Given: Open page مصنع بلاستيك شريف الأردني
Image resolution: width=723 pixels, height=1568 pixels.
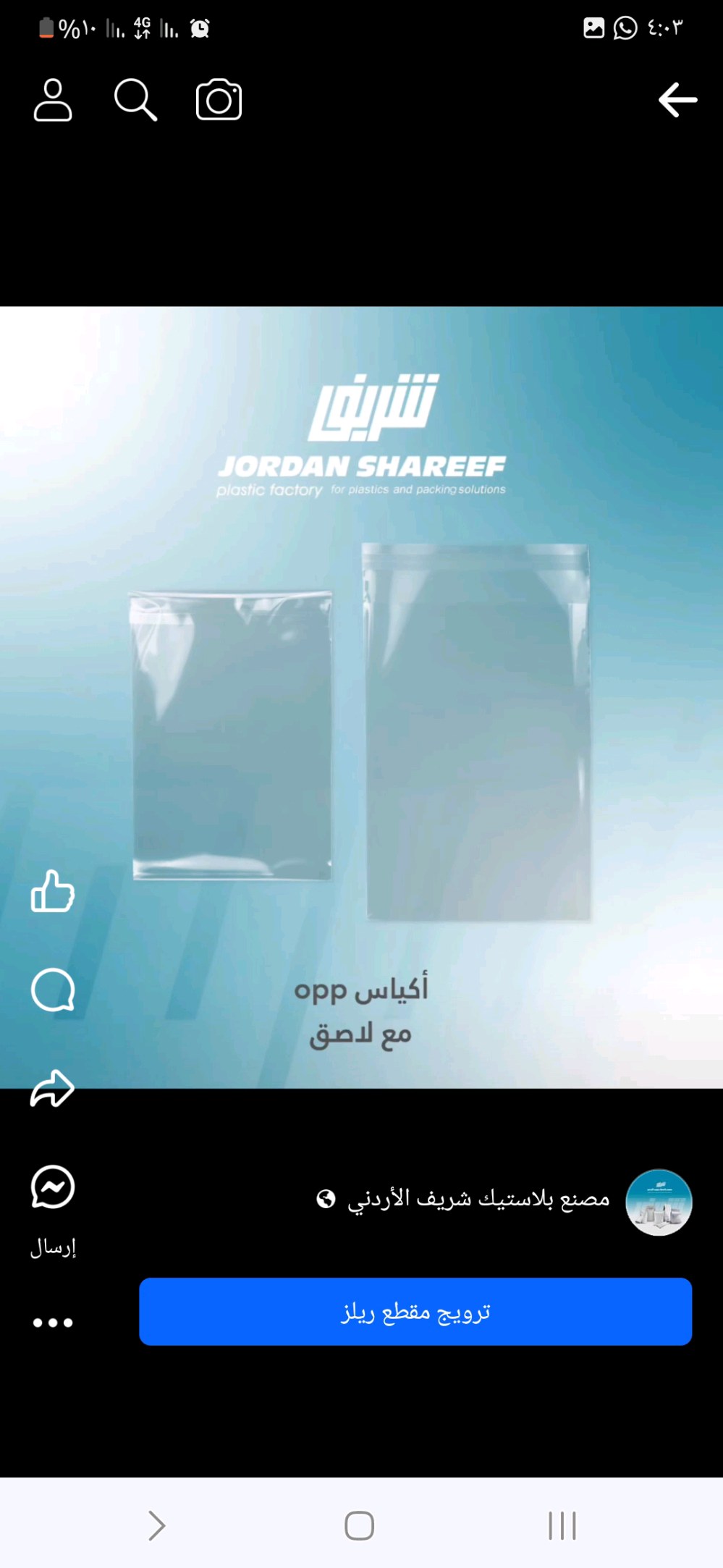Looking at the screenshot, I should pyautogui.click(x=478, y=1200).
